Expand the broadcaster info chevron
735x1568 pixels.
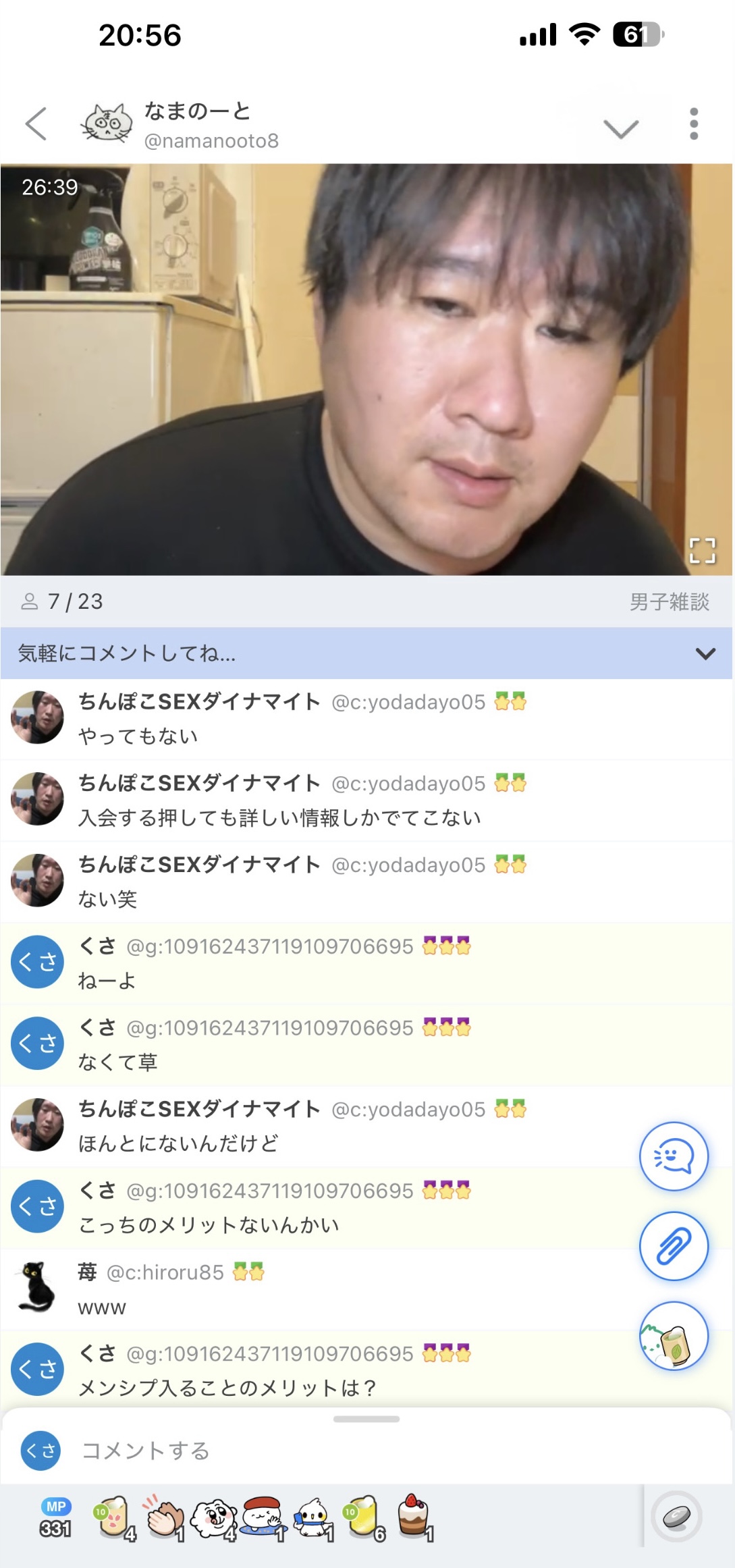[x=620, y=128]
